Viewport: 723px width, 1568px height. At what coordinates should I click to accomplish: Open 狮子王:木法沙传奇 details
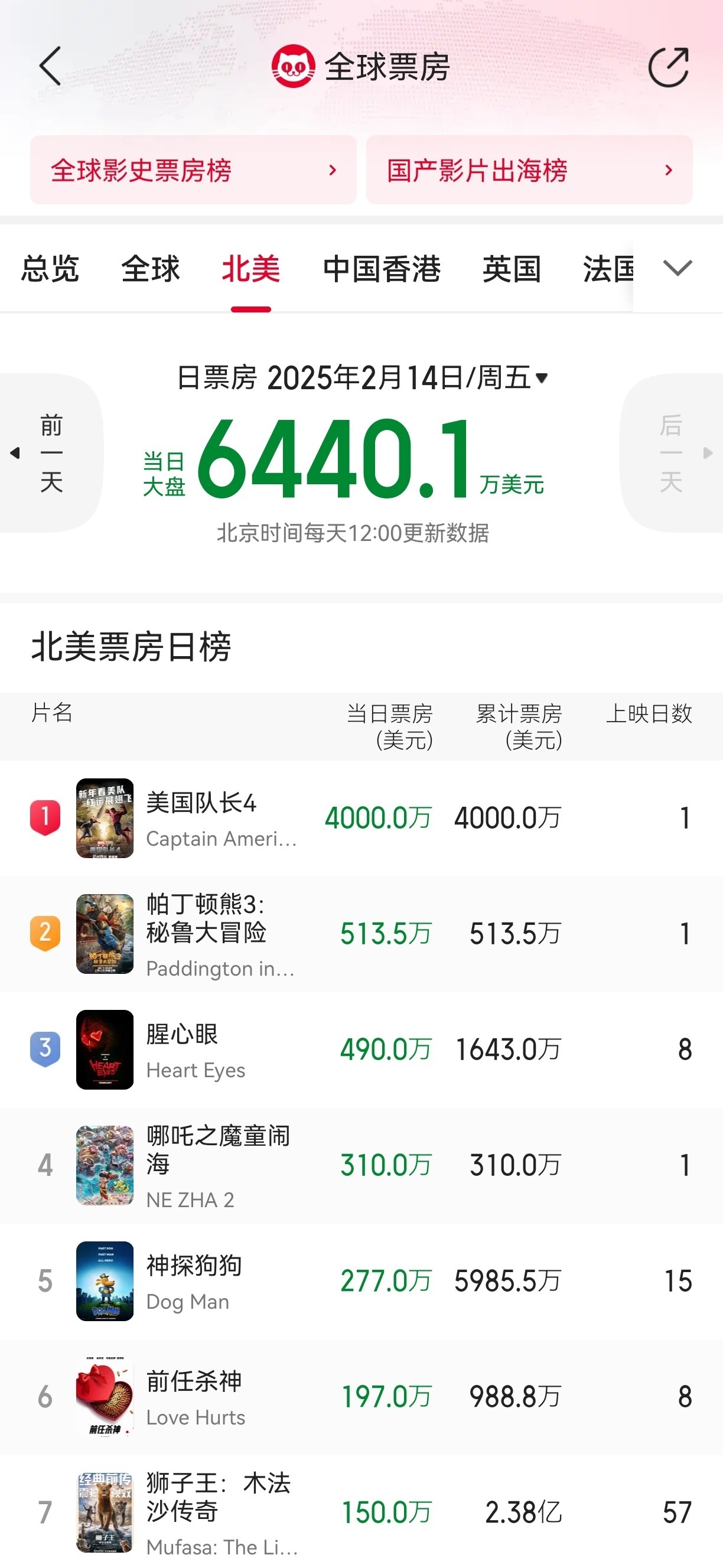pos(217,1512)
